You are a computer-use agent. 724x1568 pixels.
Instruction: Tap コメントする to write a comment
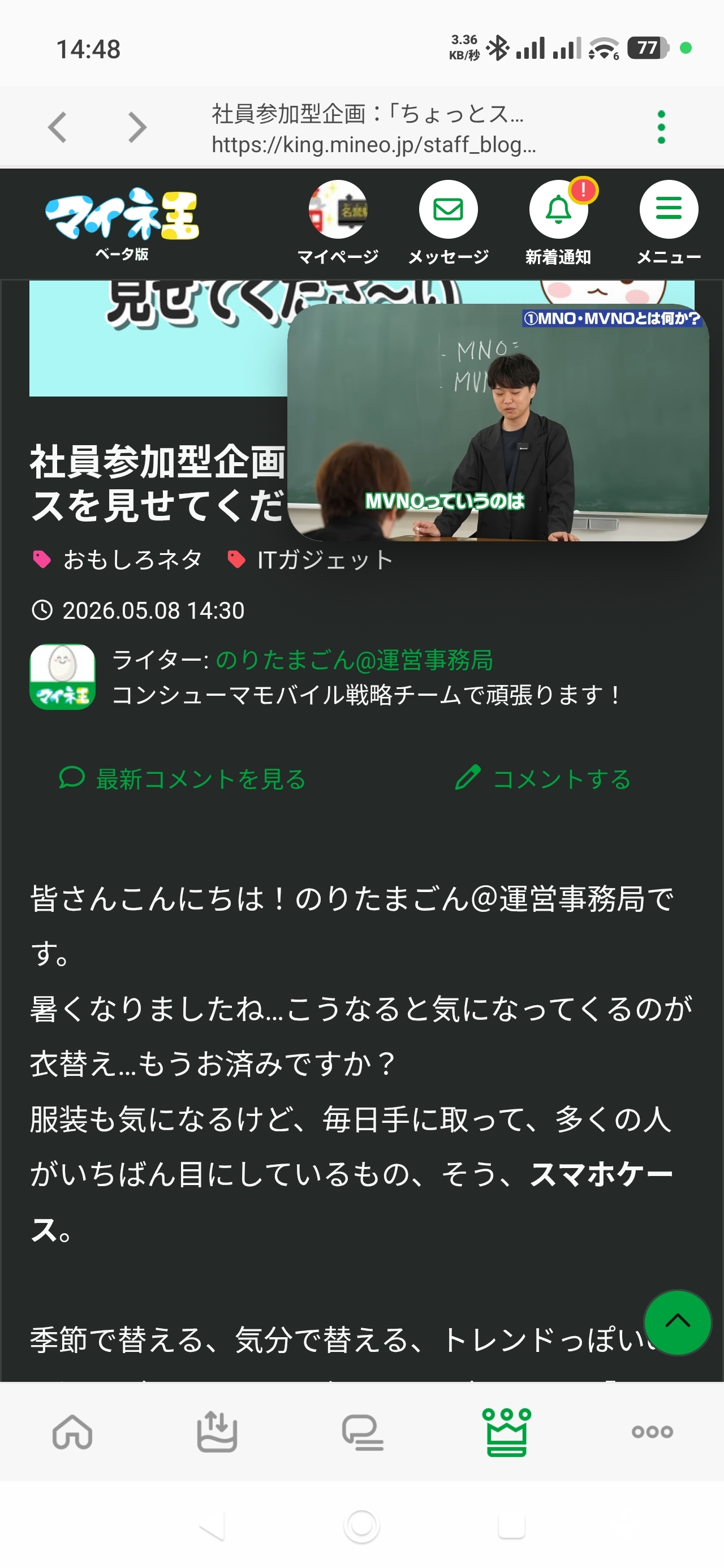[x=543, y=779]
